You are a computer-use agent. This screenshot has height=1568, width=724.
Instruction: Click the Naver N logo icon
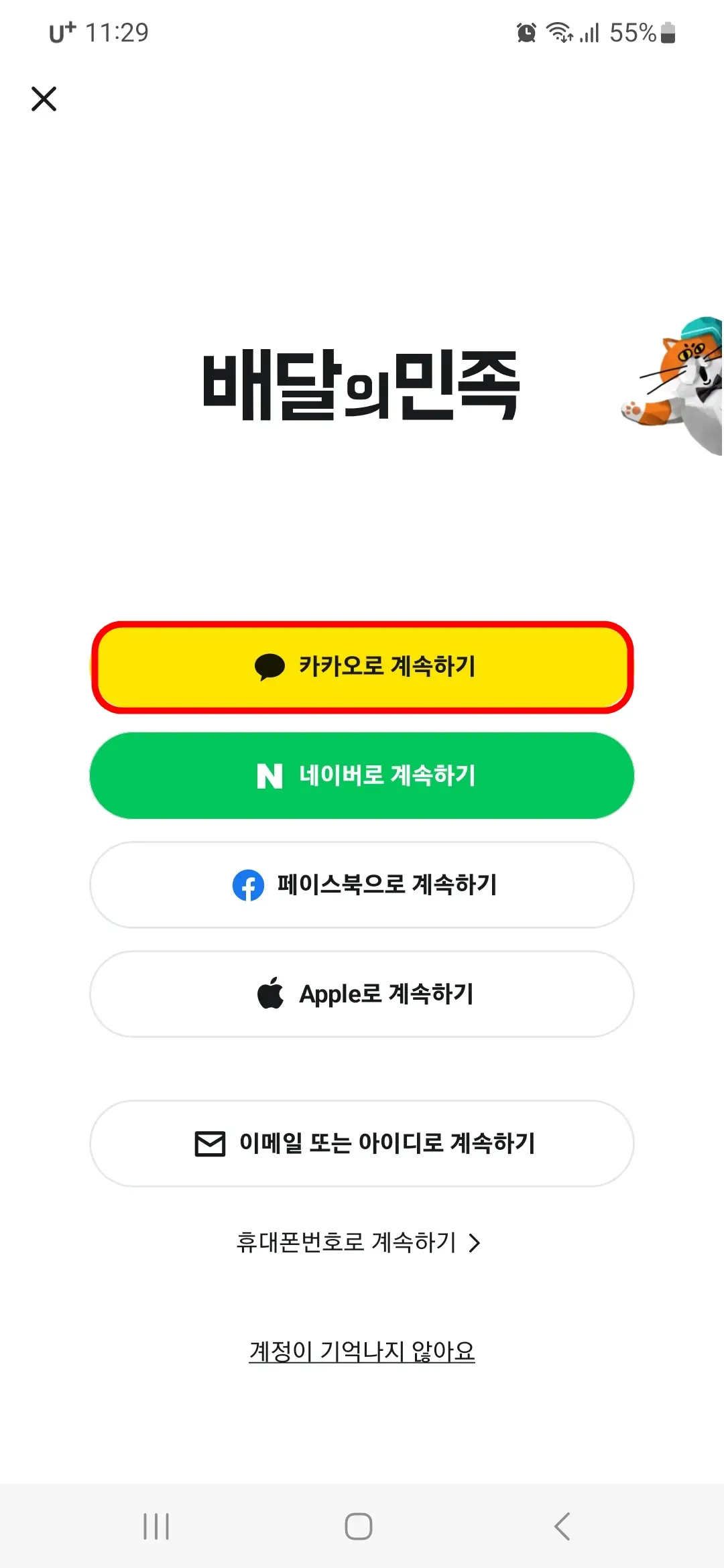(271, 775)
